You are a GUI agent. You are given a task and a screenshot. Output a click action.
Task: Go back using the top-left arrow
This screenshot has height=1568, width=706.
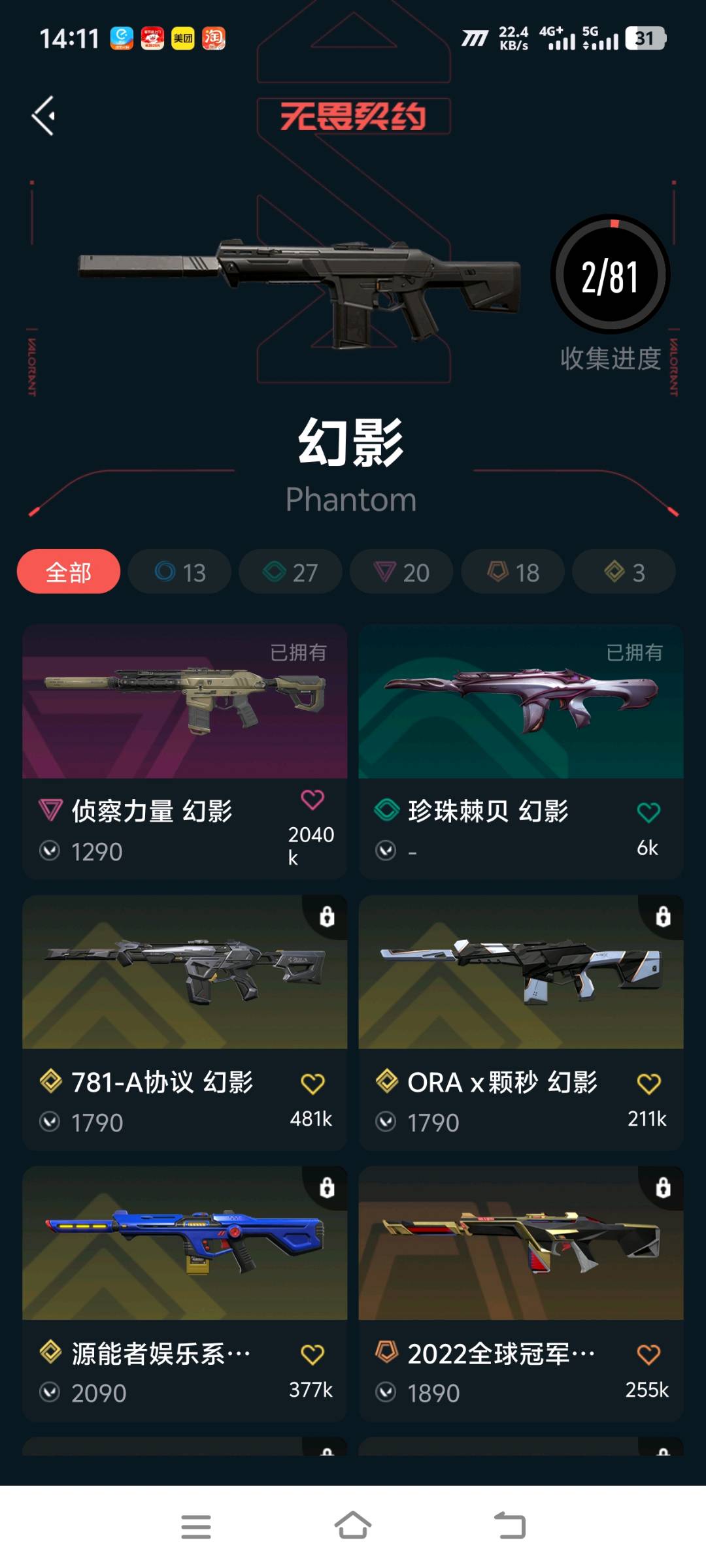(44, 116)
